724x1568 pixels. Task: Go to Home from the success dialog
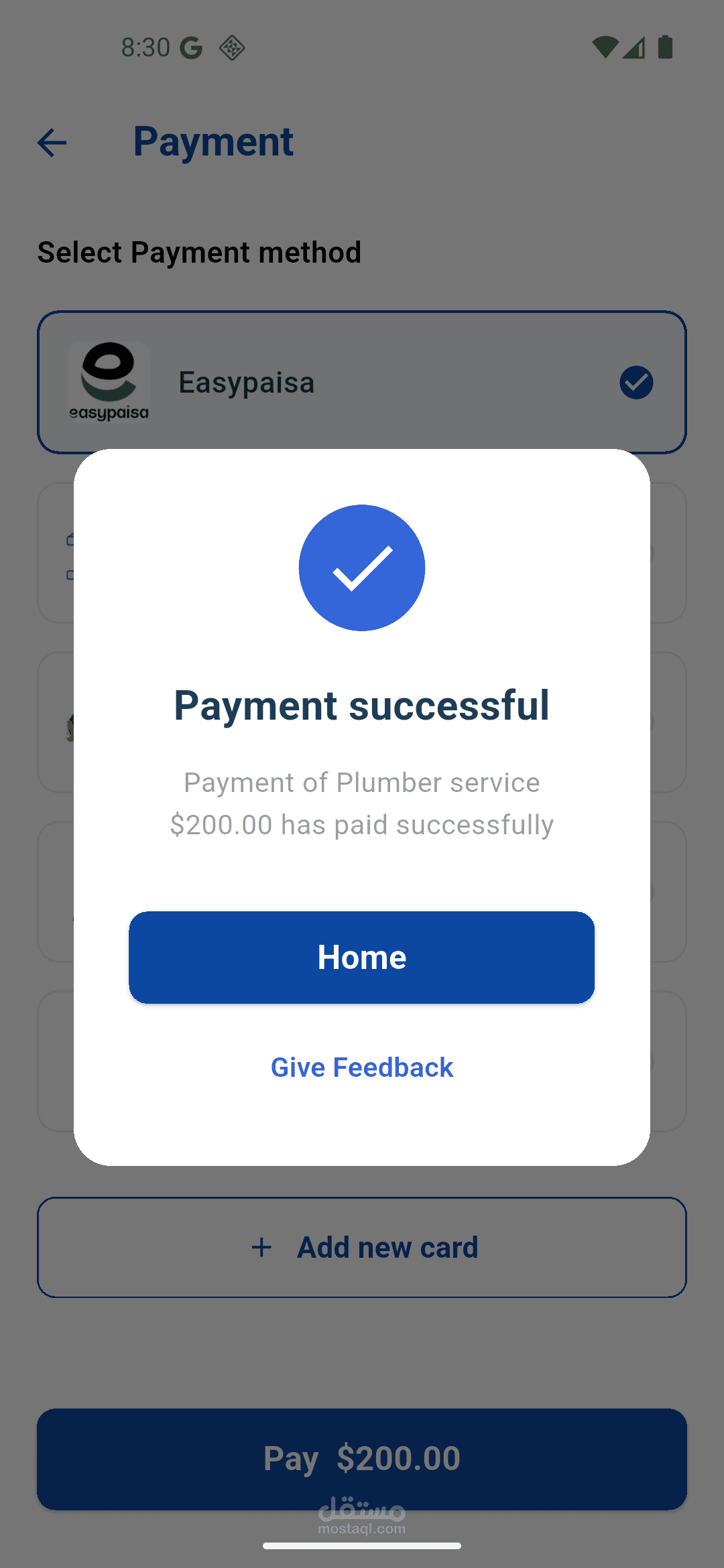coord(361,957)
